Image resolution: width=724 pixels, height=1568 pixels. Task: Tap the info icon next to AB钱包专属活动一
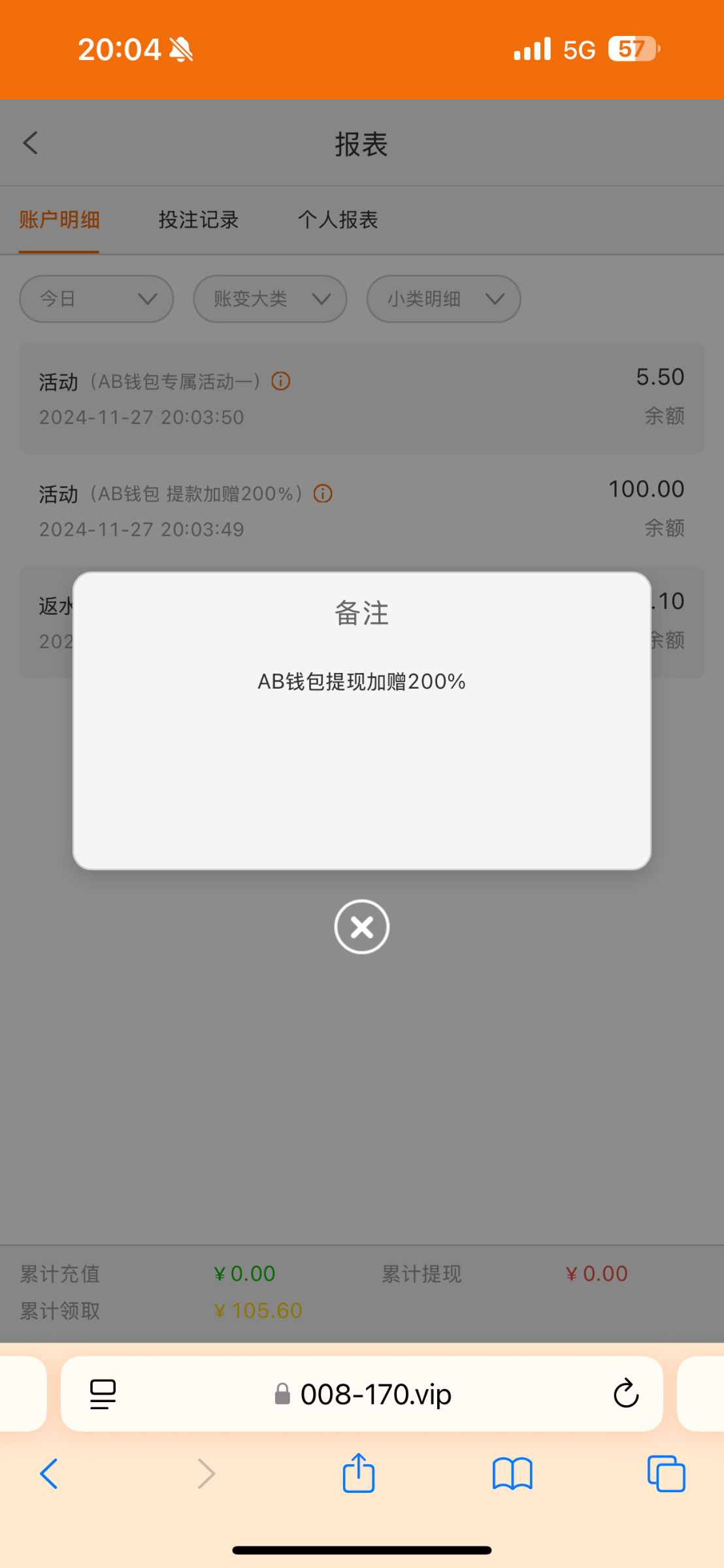tap(281, 381)
